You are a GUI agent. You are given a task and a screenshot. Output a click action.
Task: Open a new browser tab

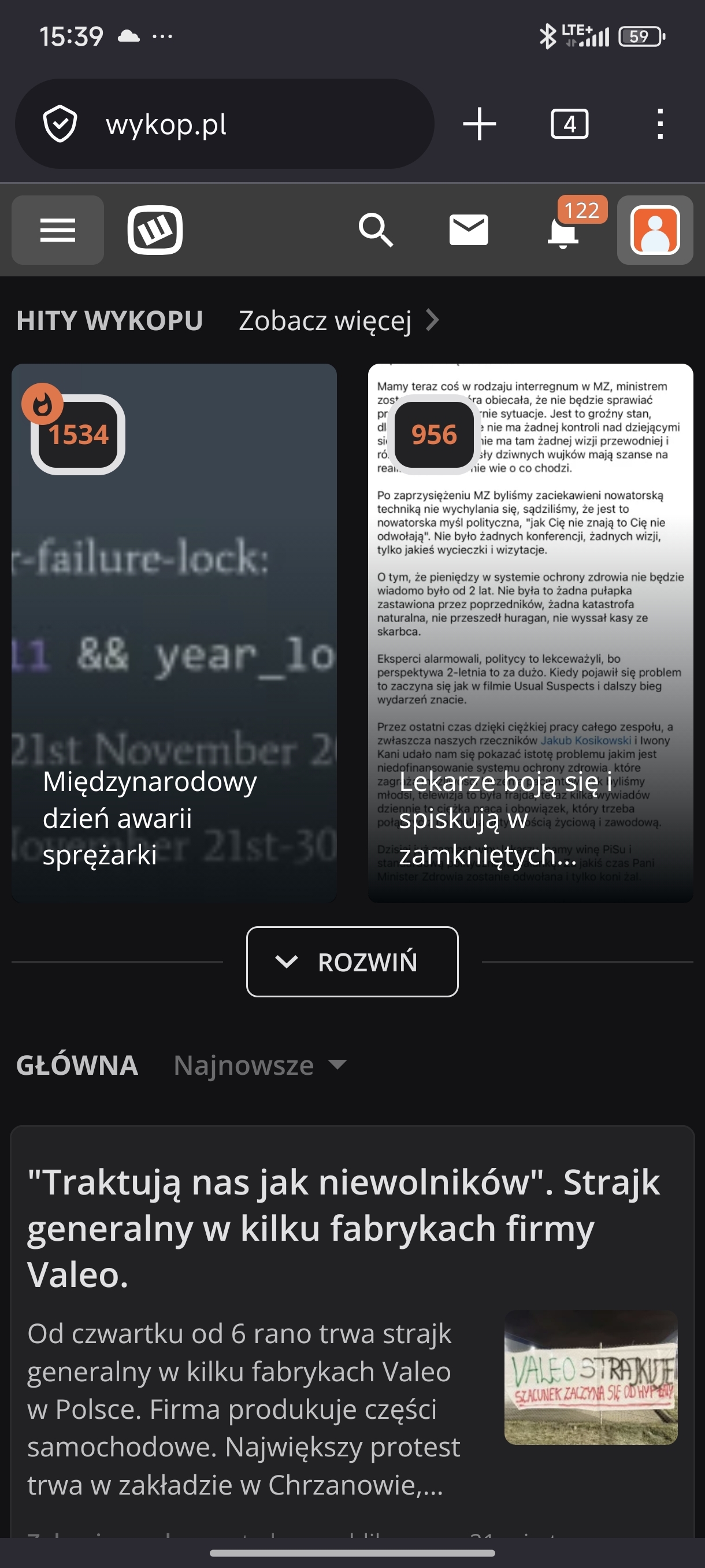coord(479,124)
